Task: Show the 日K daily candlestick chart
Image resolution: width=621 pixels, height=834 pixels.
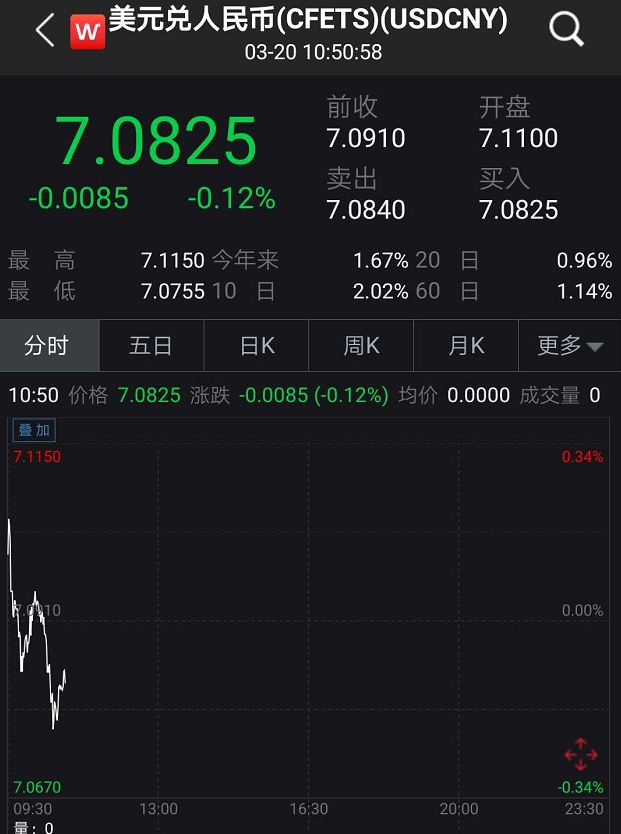Action: coord(257,346)
